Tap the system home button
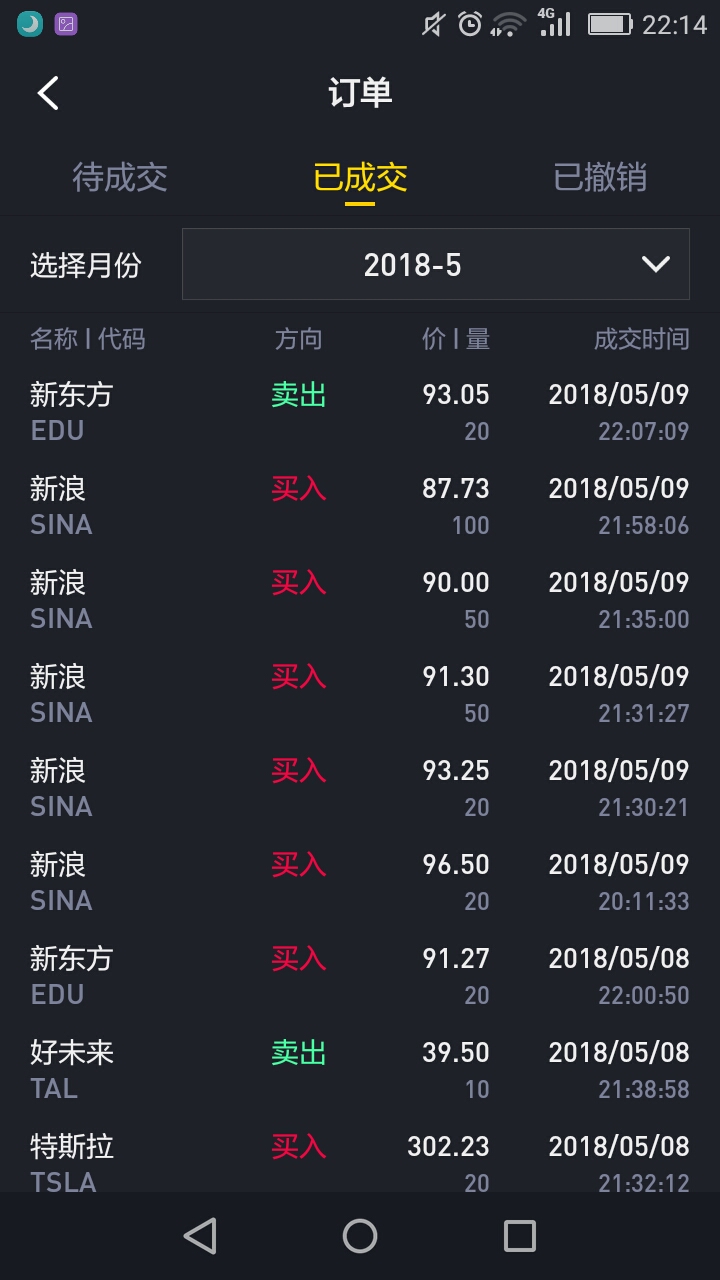This screenshot has width=720, height=1280. point(360,1236)
